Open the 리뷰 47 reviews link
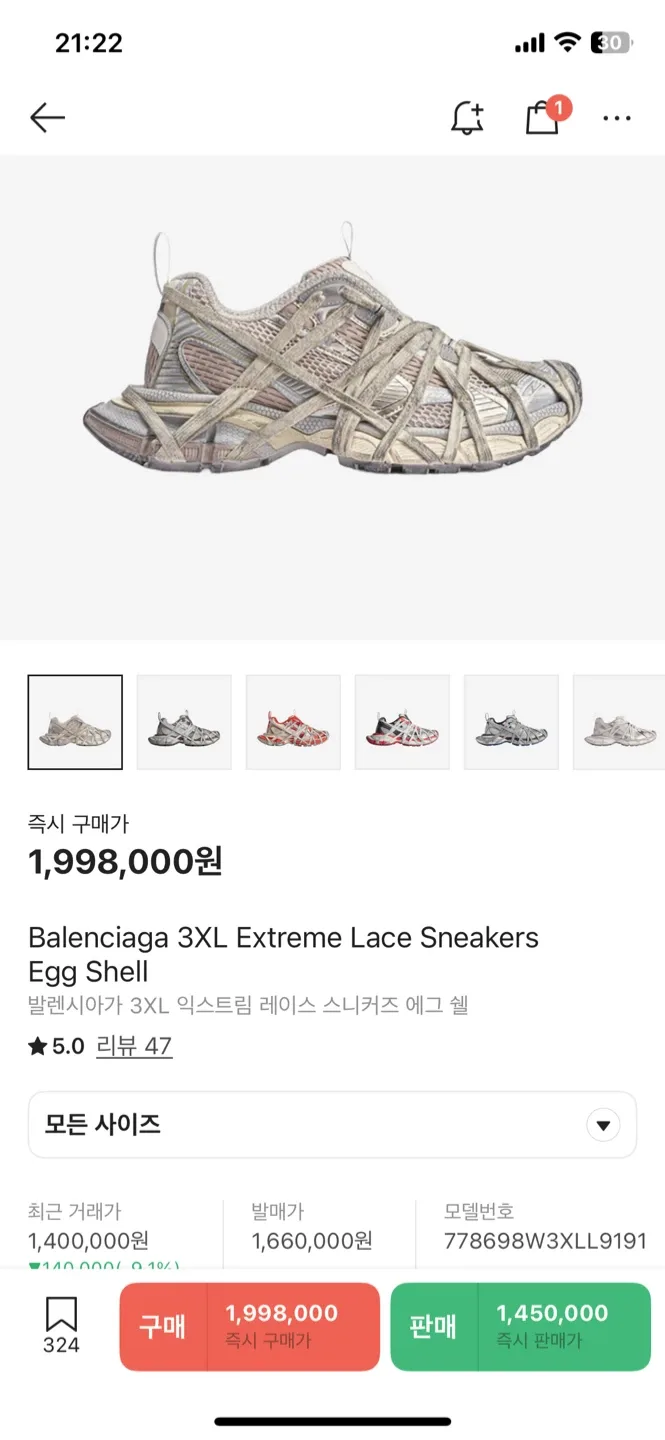This screenshot has height=1440, width=665. click(134, 1046)
